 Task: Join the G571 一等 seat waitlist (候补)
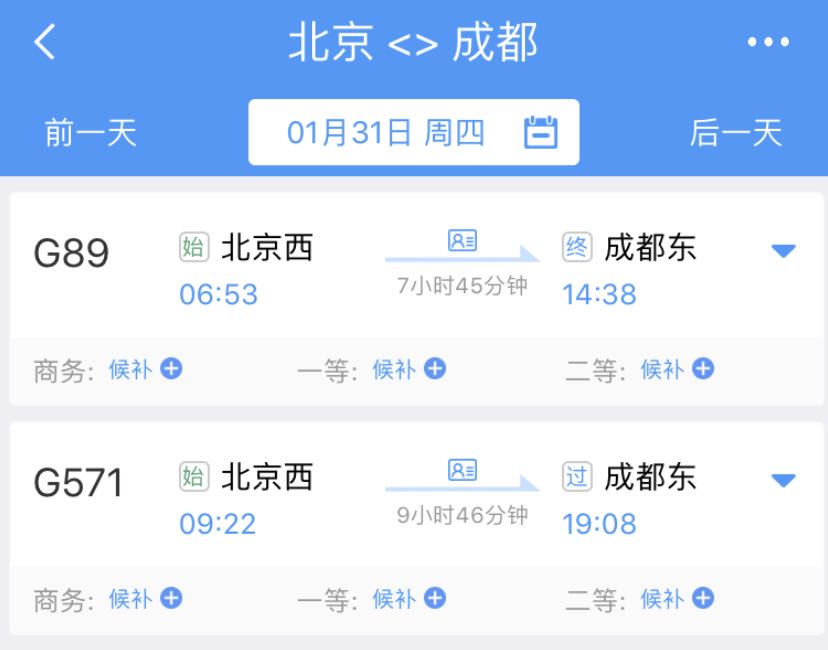(x=409, y=599)
